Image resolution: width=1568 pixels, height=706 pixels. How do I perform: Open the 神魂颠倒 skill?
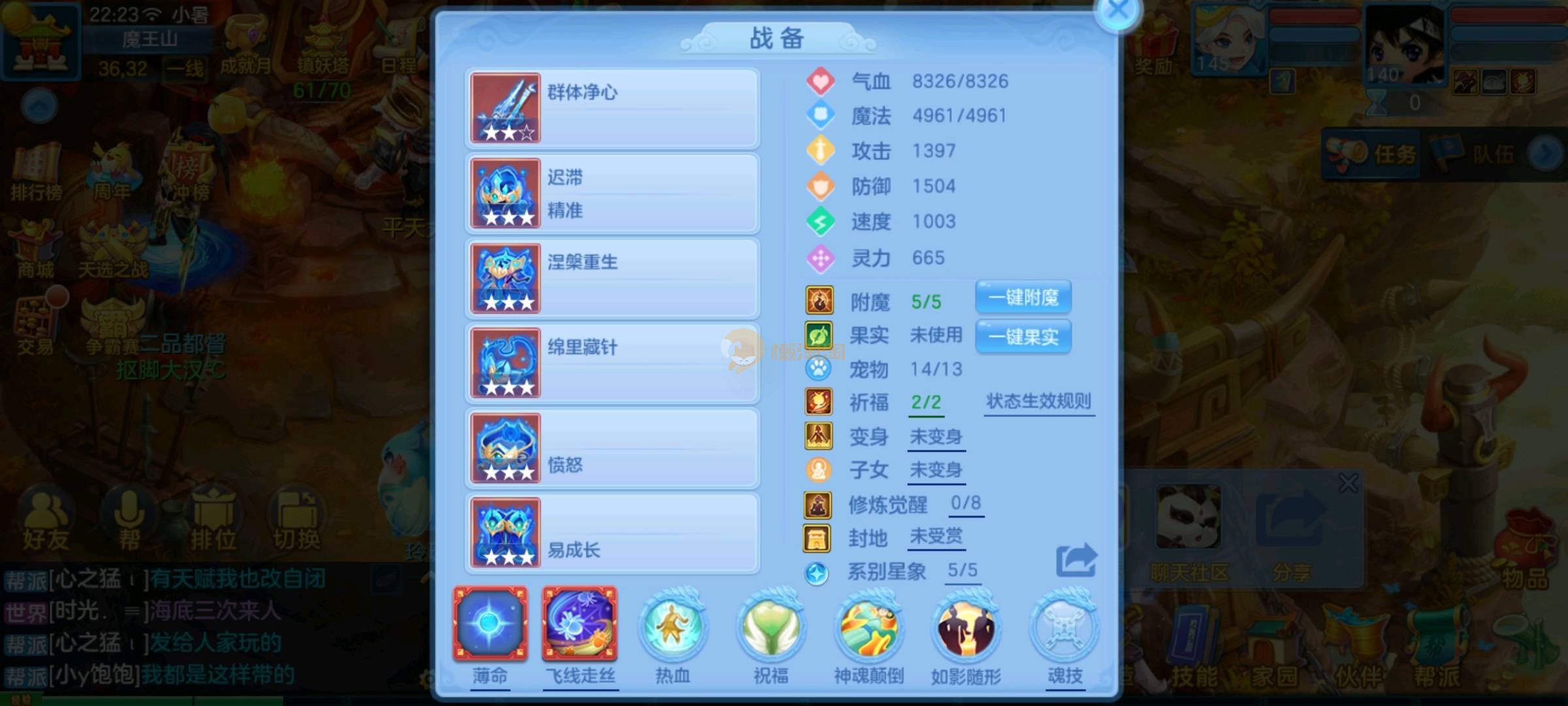869,628
